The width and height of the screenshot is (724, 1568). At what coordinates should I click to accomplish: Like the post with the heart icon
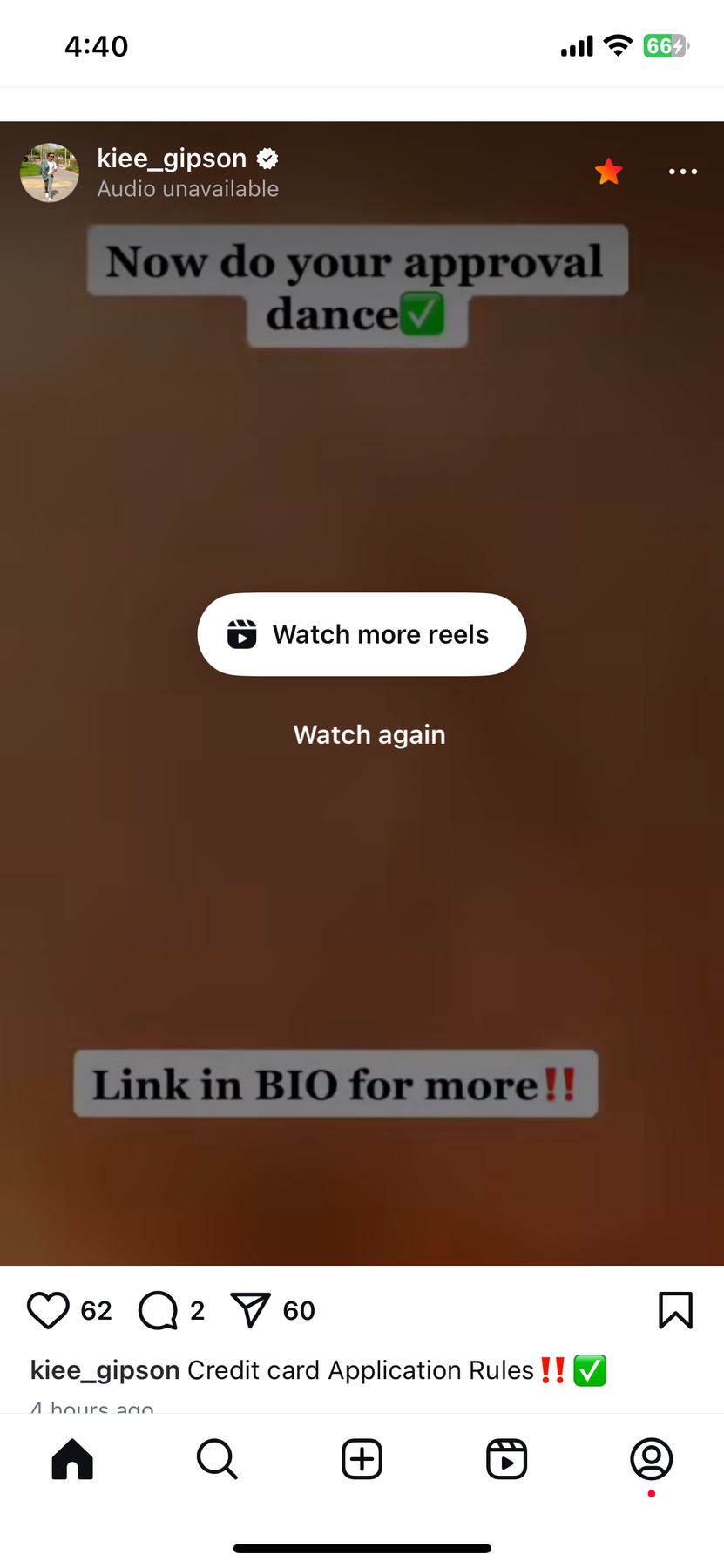tap(48, 1310)
